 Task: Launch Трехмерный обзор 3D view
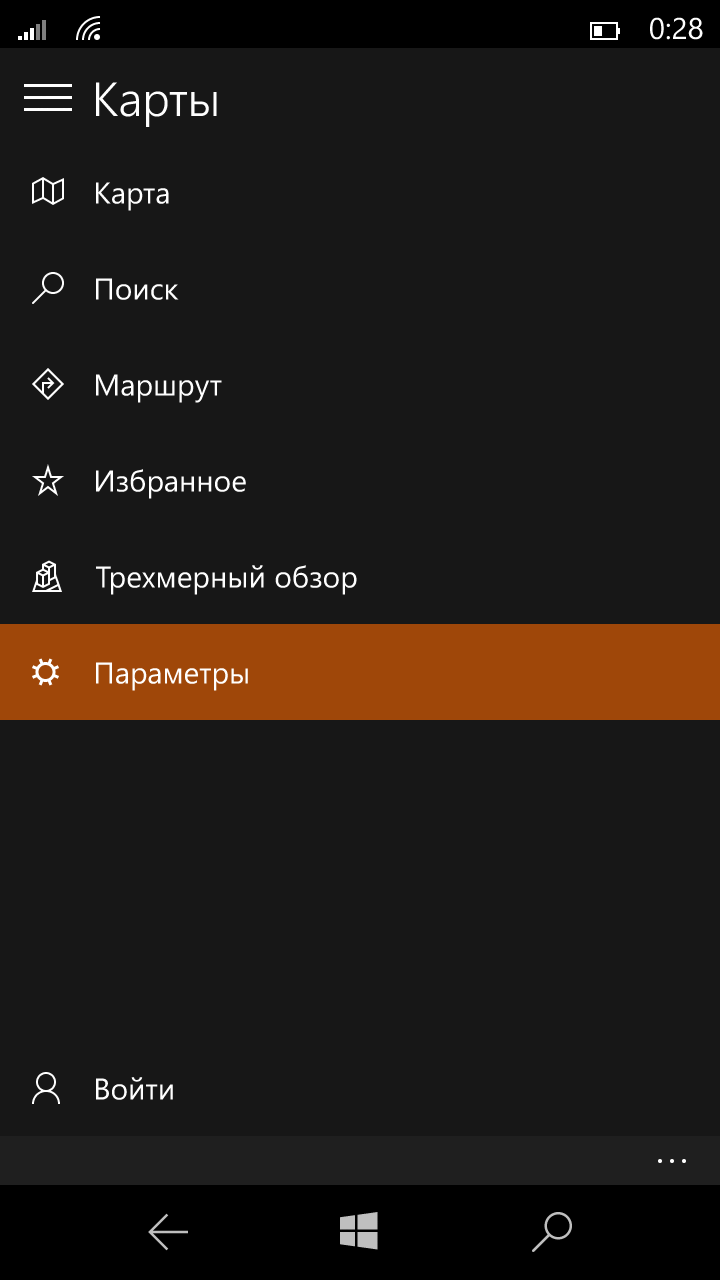tap(225, 577)
